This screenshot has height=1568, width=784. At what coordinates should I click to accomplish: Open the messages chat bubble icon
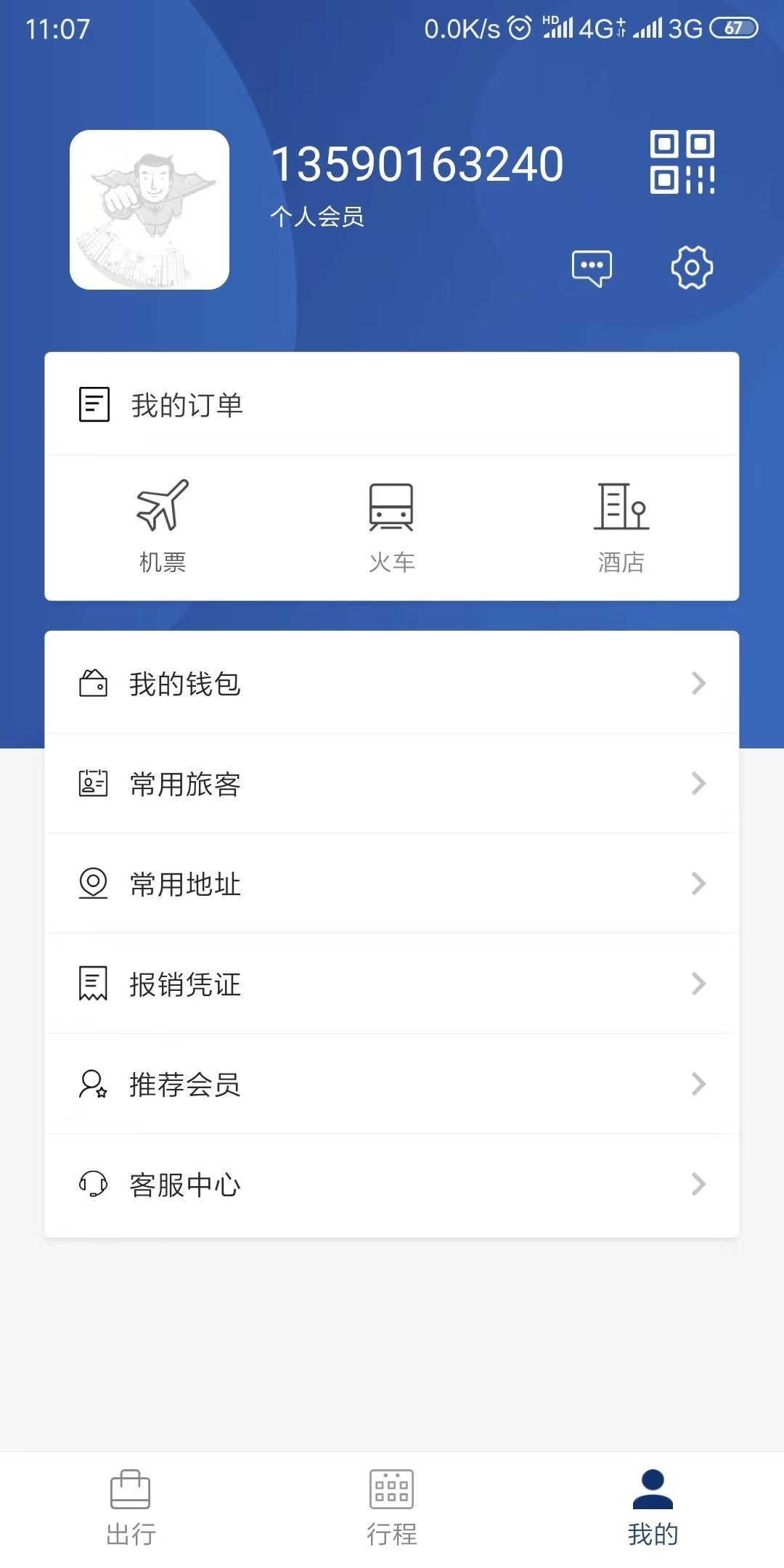tap(592, 268)
